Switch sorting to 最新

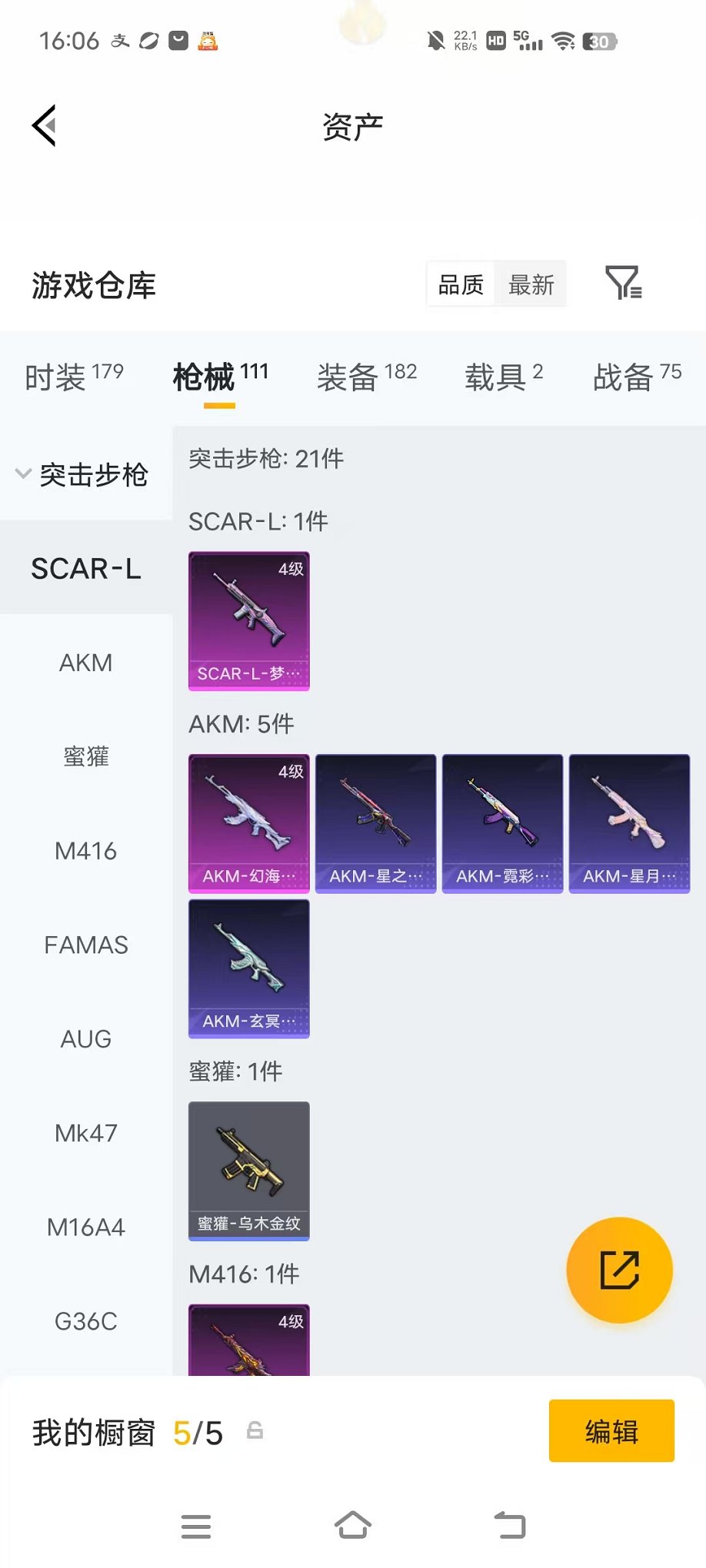pyautogui.click(x=532, y=284)
